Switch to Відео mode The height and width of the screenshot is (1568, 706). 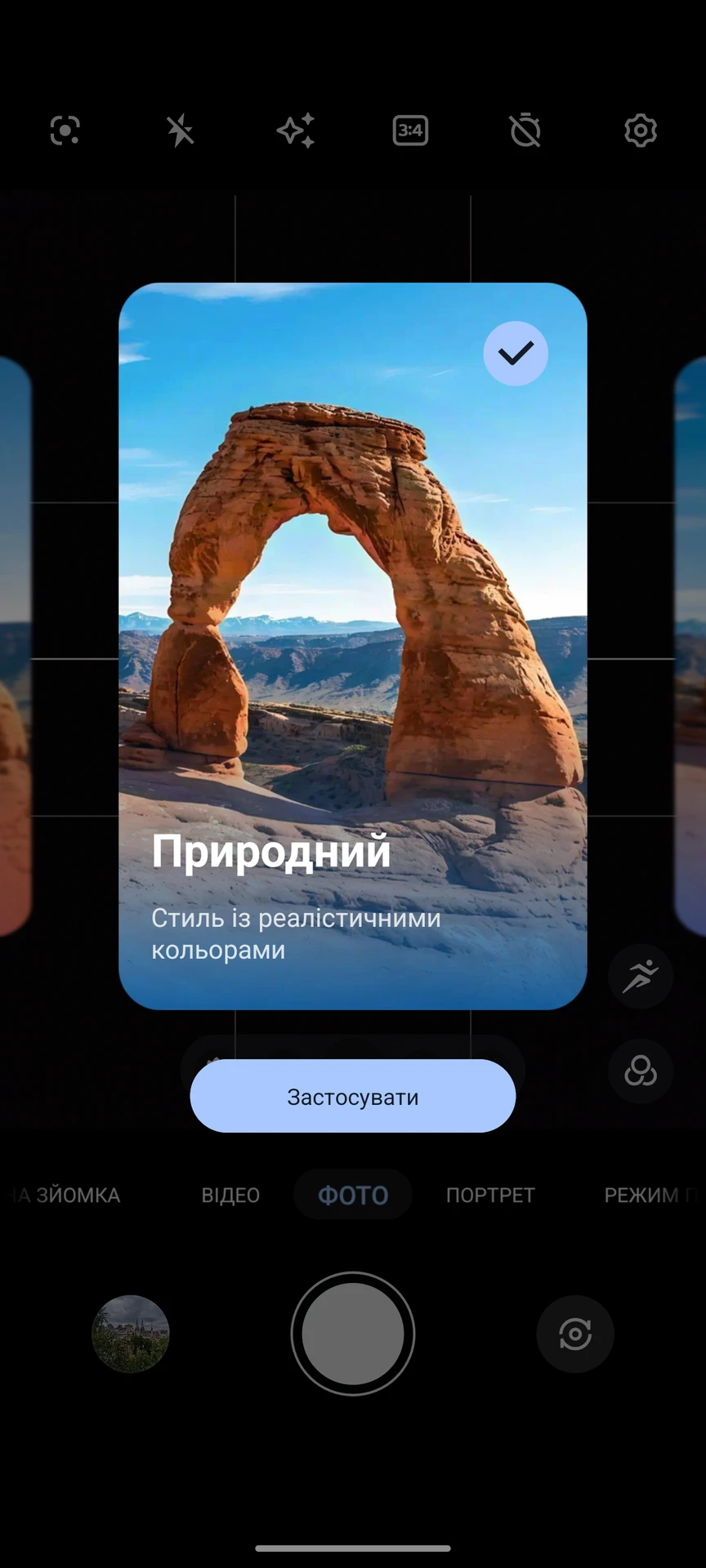point(230,1195)
